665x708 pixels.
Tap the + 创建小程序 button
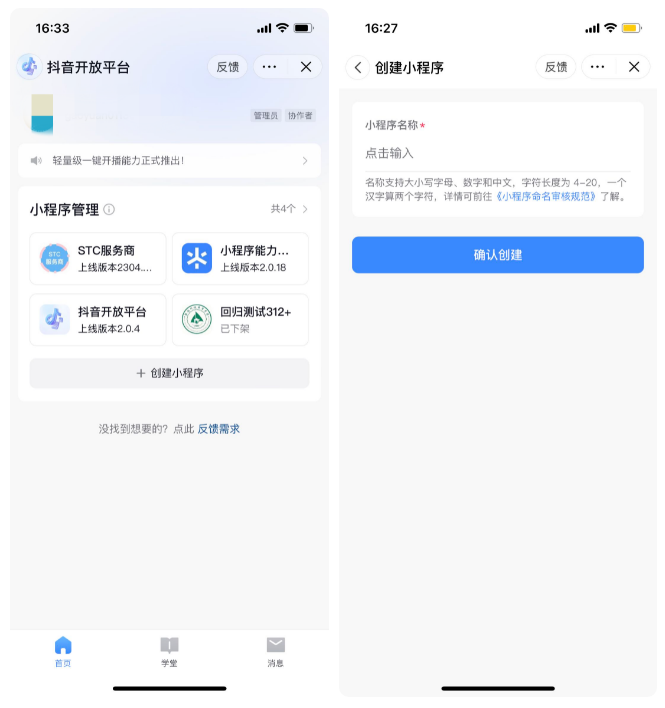[x=169, y=373]
